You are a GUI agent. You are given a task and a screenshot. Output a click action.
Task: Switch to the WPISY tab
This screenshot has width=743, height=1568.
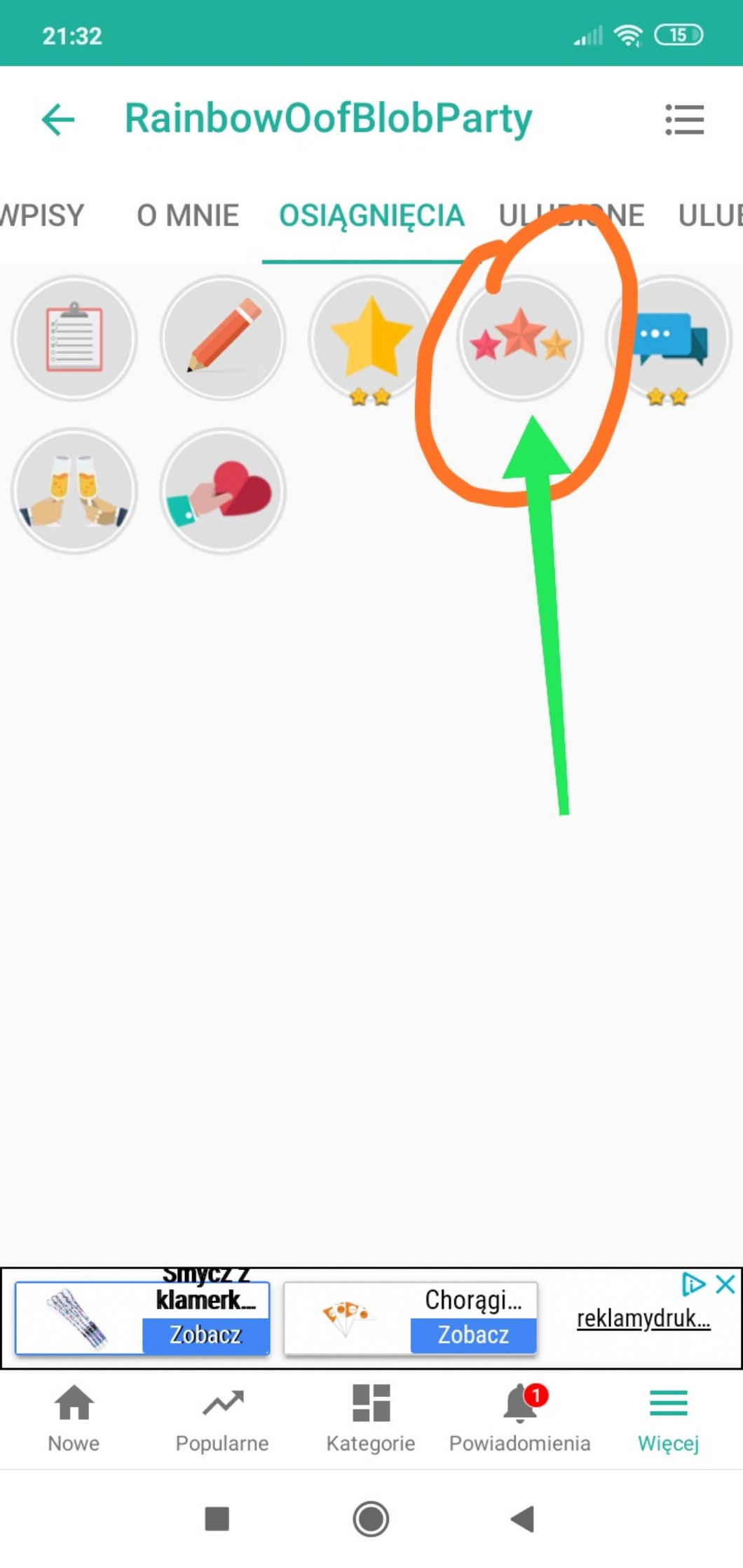click(x=42, y=215)
